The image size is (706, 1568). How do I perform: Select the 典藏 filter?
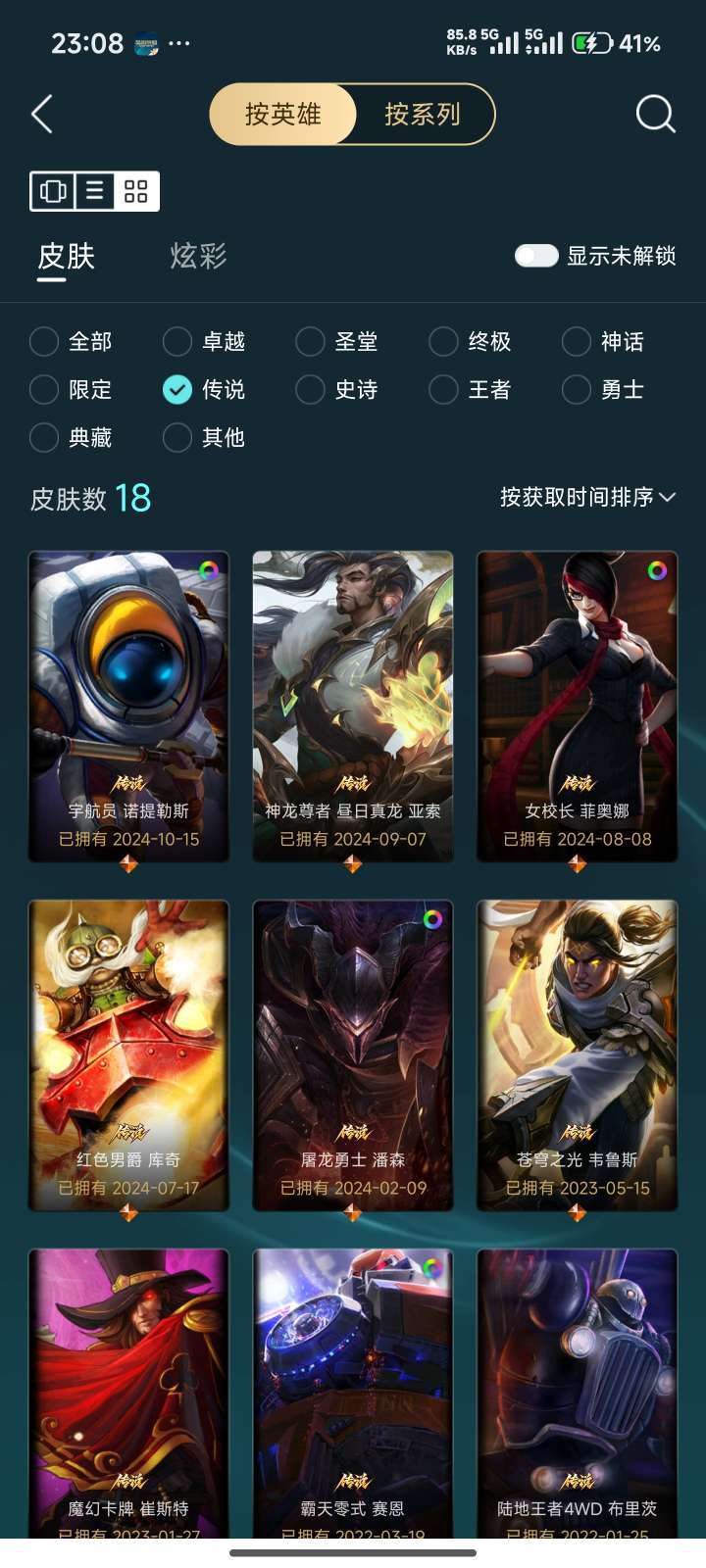pyautogui.click(x=72, y=437)
